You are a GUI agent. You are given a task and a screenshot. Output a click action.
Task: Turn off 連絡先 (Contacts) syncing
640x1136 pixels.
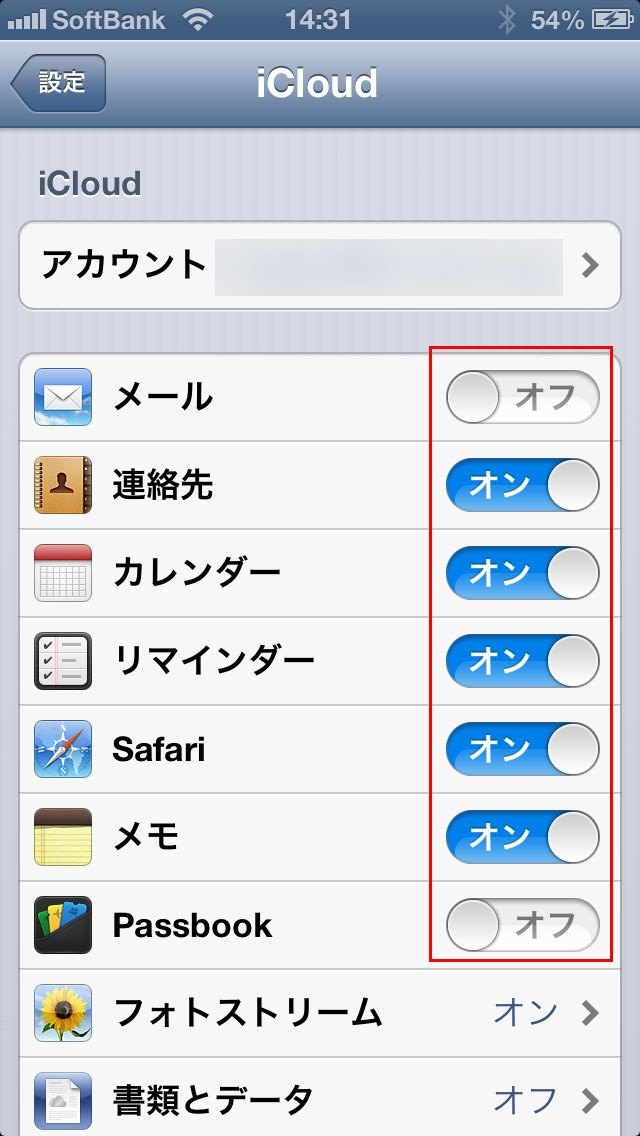[522, 486]
